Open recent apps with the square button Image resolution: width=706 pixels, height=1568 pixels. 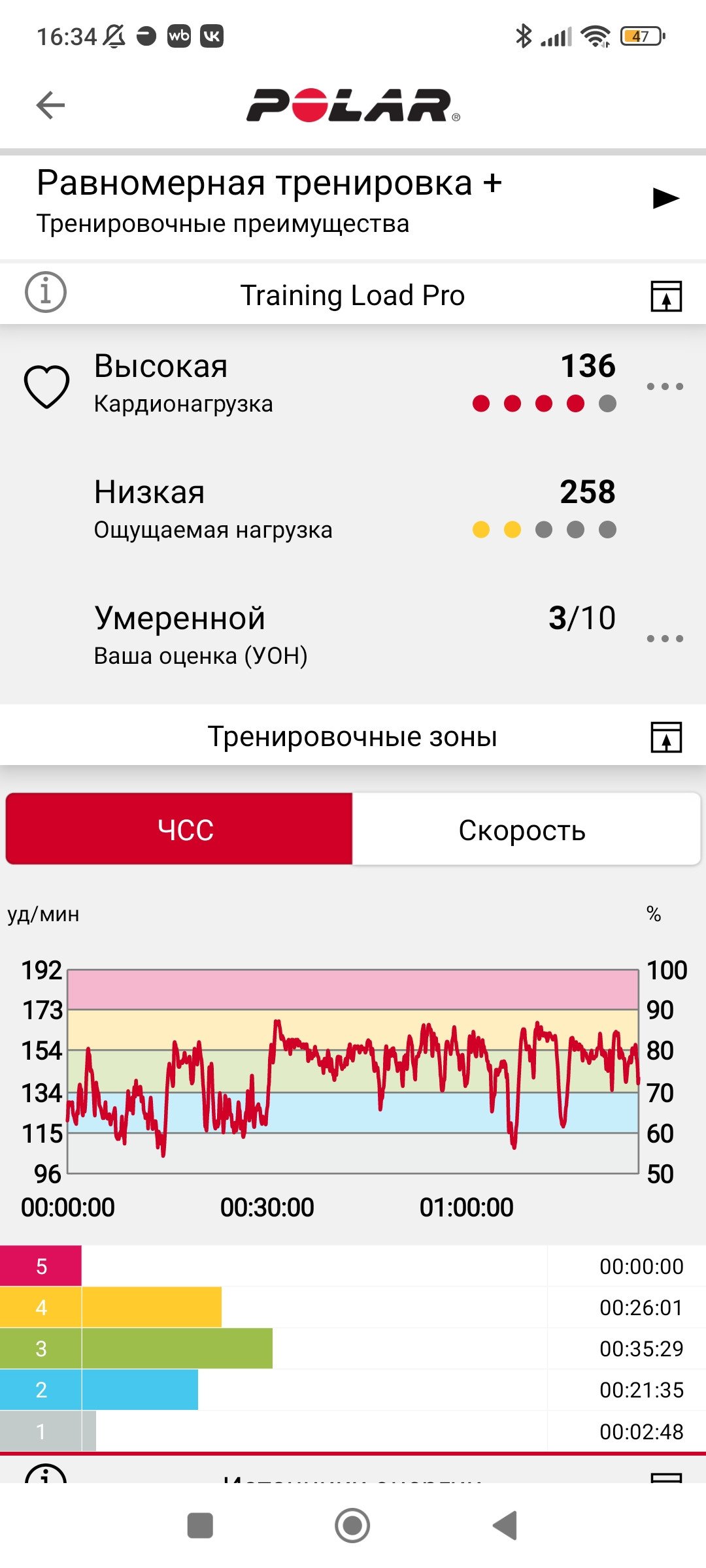200,1526
